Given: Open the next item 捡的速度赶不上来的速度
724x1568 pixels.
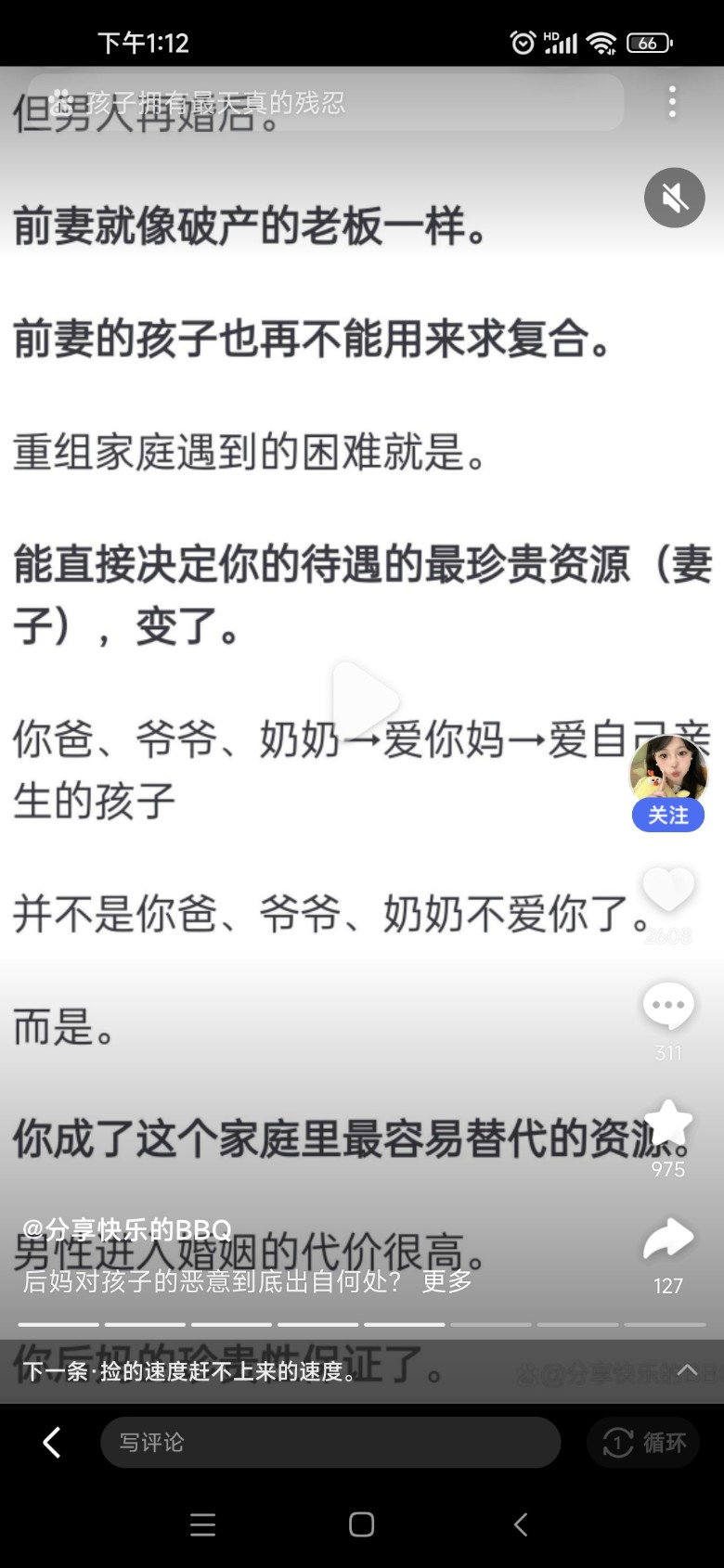Looking at the screenshot, I should (191, 1371).
